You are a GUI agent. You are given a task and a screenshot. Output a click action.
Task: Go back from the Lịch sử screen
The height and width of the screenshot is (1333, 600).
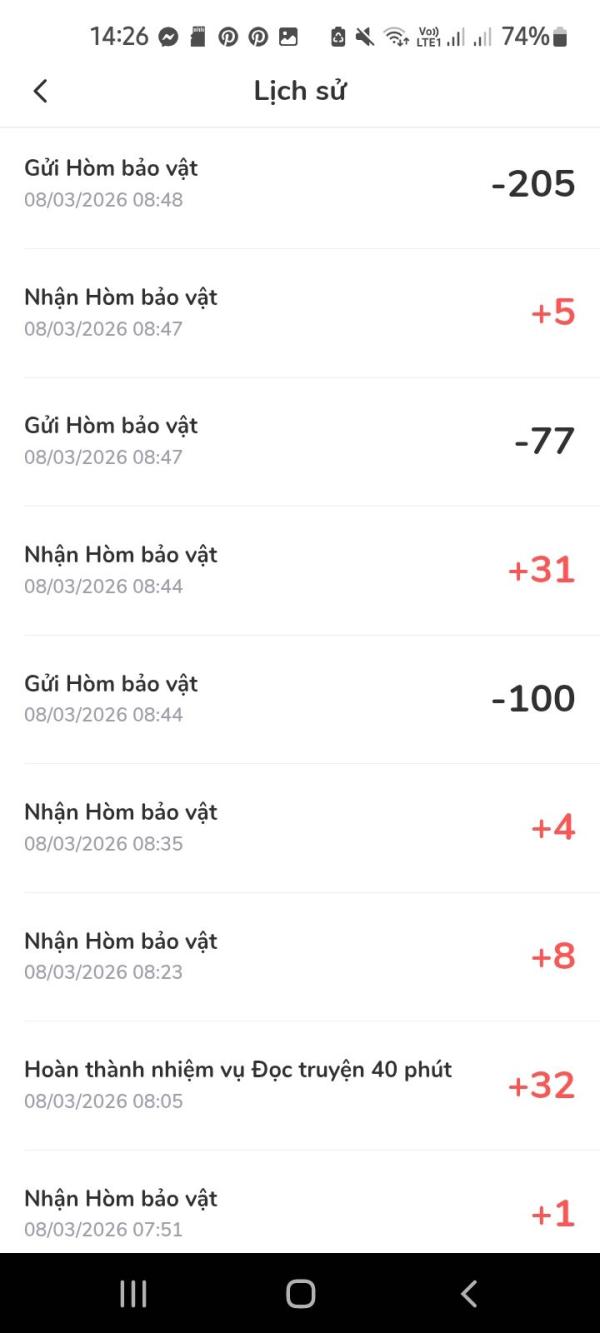(40, 91)
